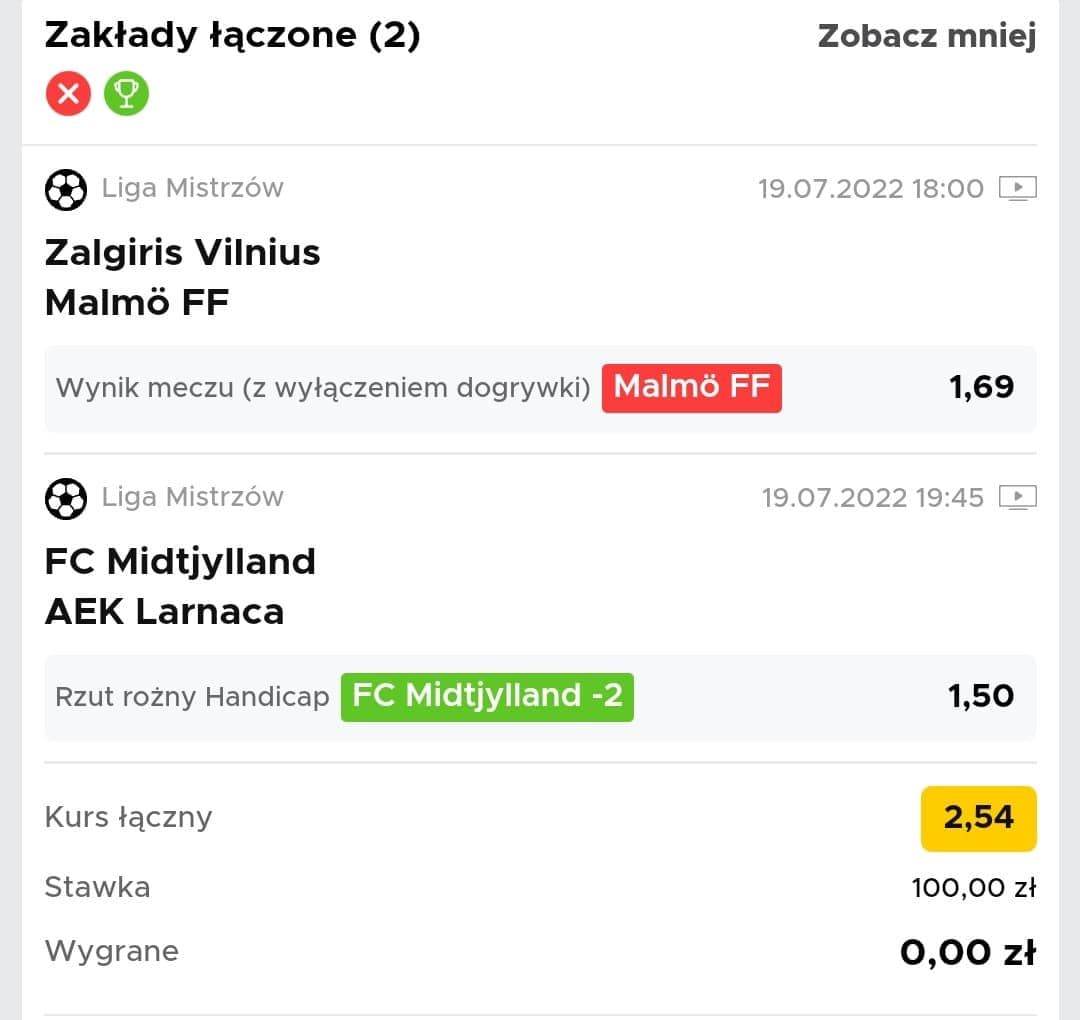Tap the live stream icon for Midtjylland match

(1018, 497)
